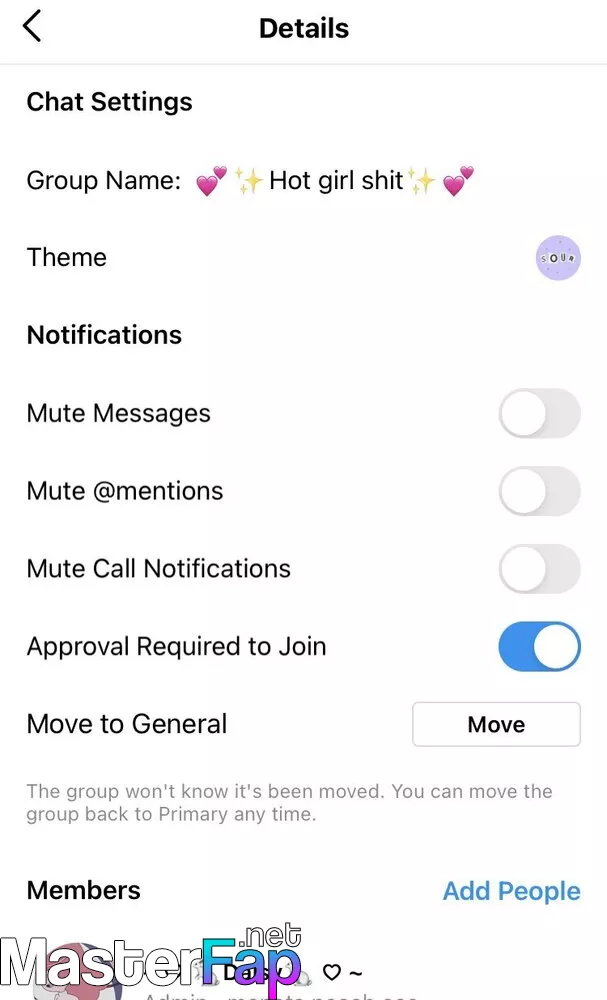
Task: Edit the Hot girl shit group name
Action: 335,180
